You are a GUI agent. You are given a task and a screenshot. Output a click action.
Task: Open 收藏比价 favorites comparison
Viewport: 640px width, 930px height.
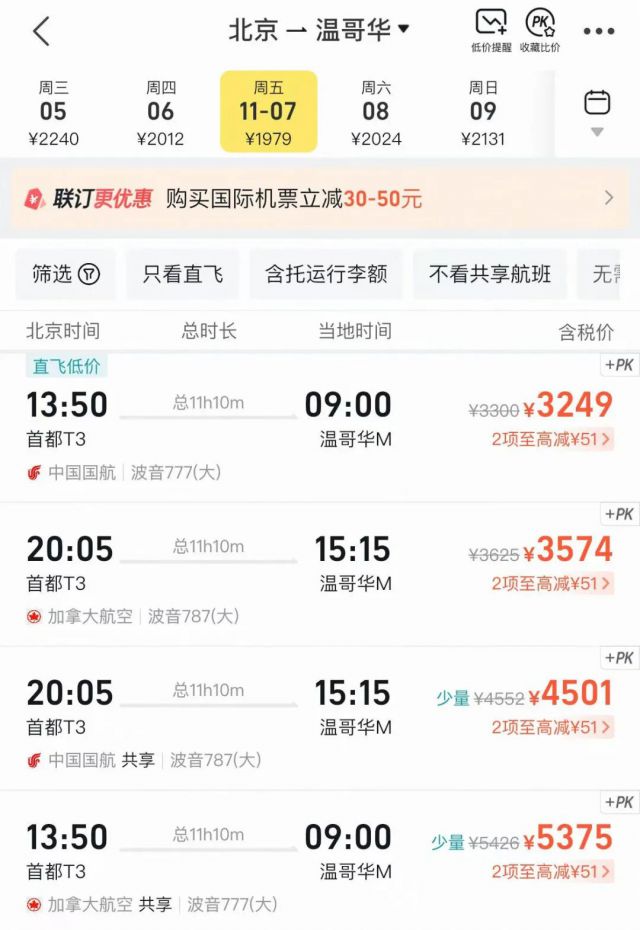pos(541,30)
